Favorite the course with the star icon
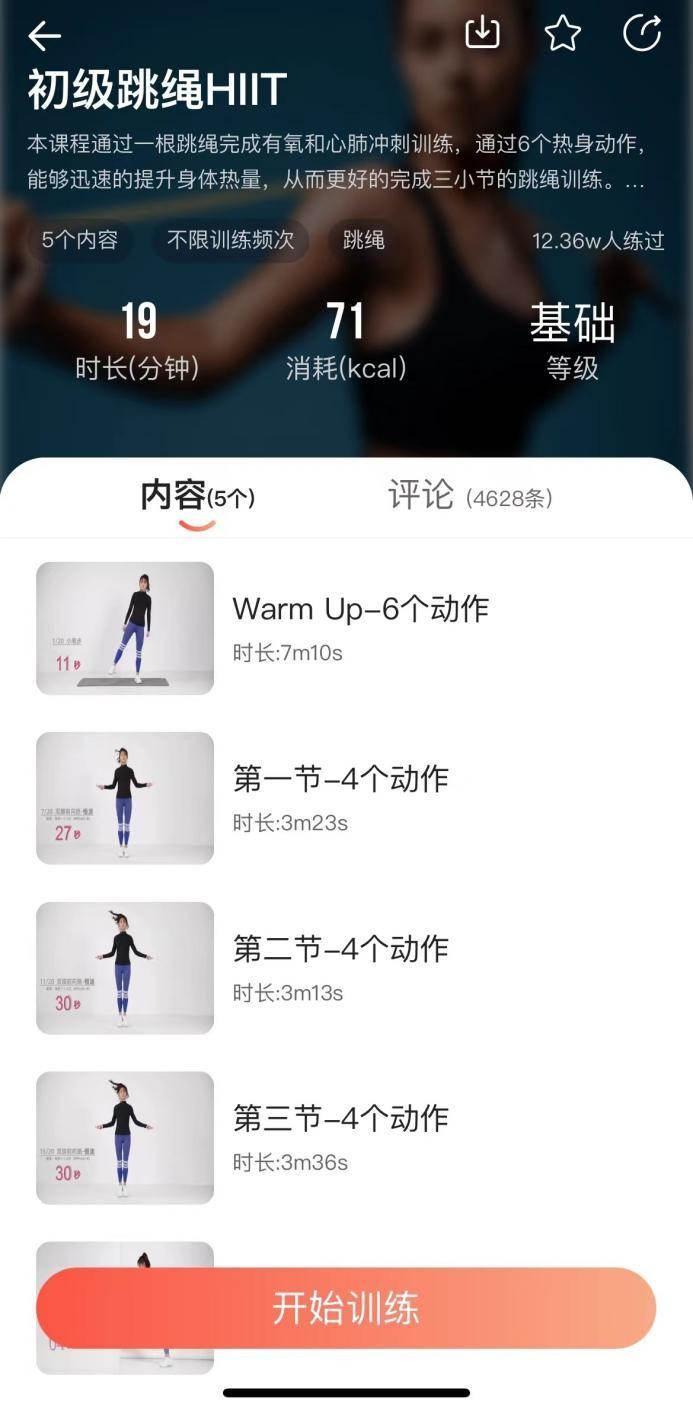 coord(563,34)
